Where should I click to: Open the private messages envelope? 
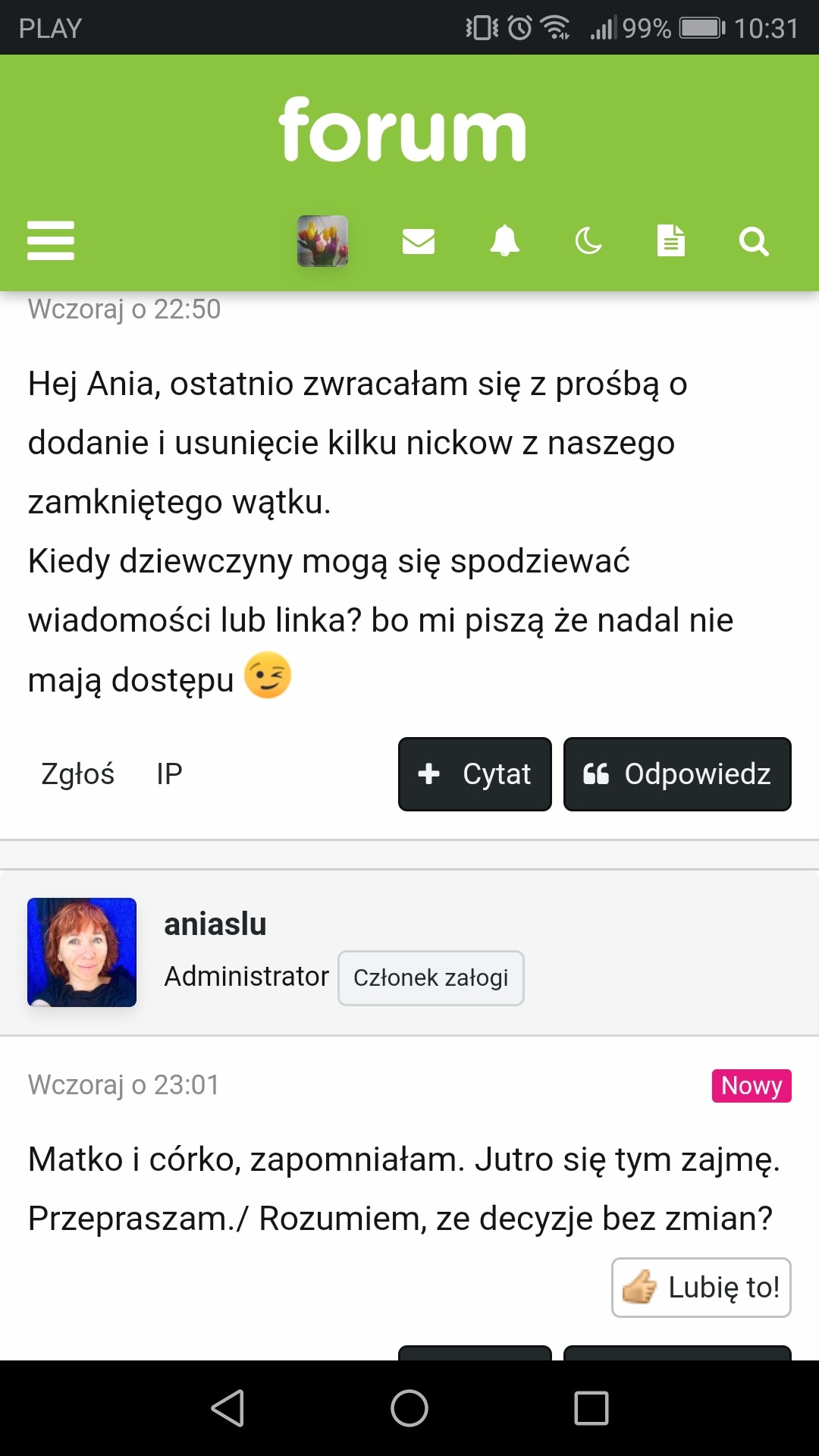pos(419,241)
